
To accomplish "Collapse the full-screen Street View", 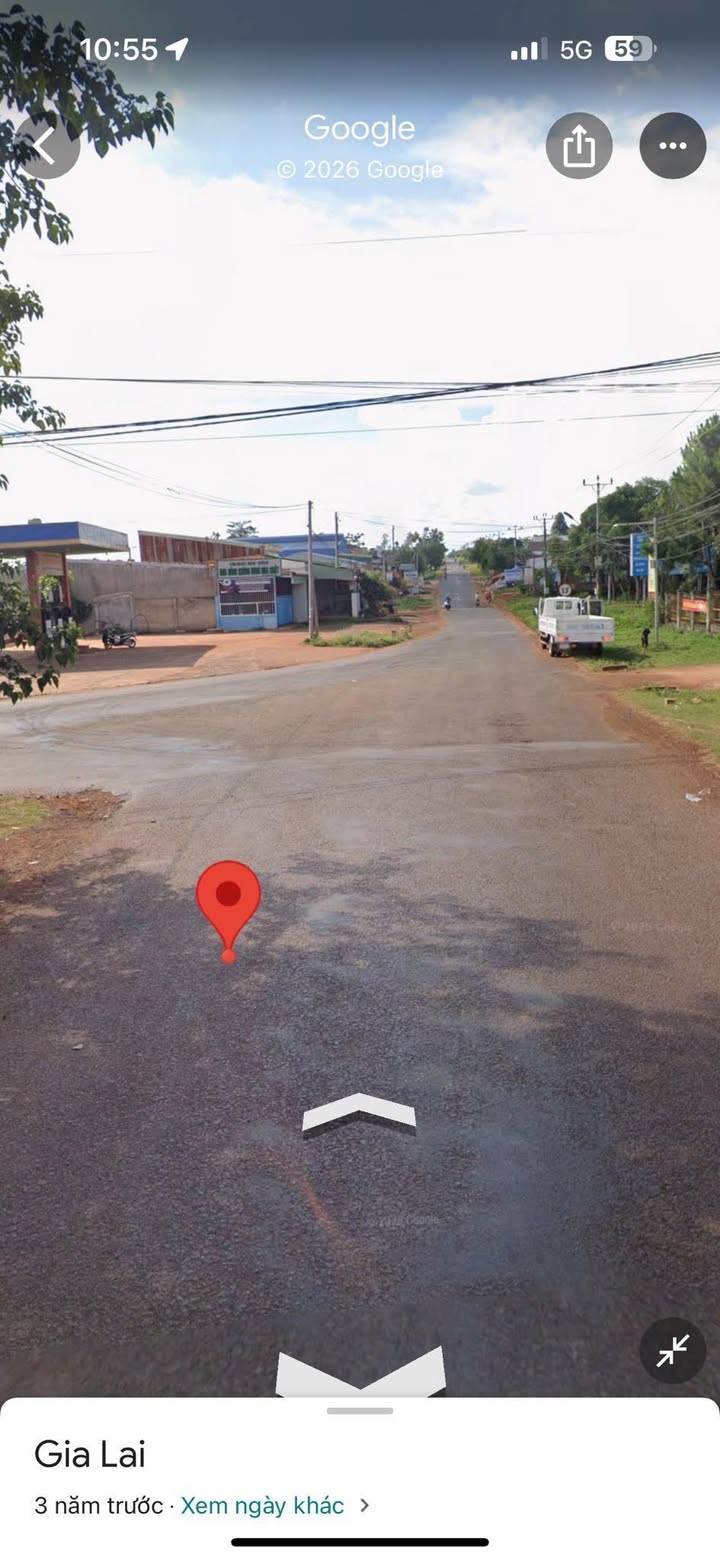I will (x=672, y=1351).
